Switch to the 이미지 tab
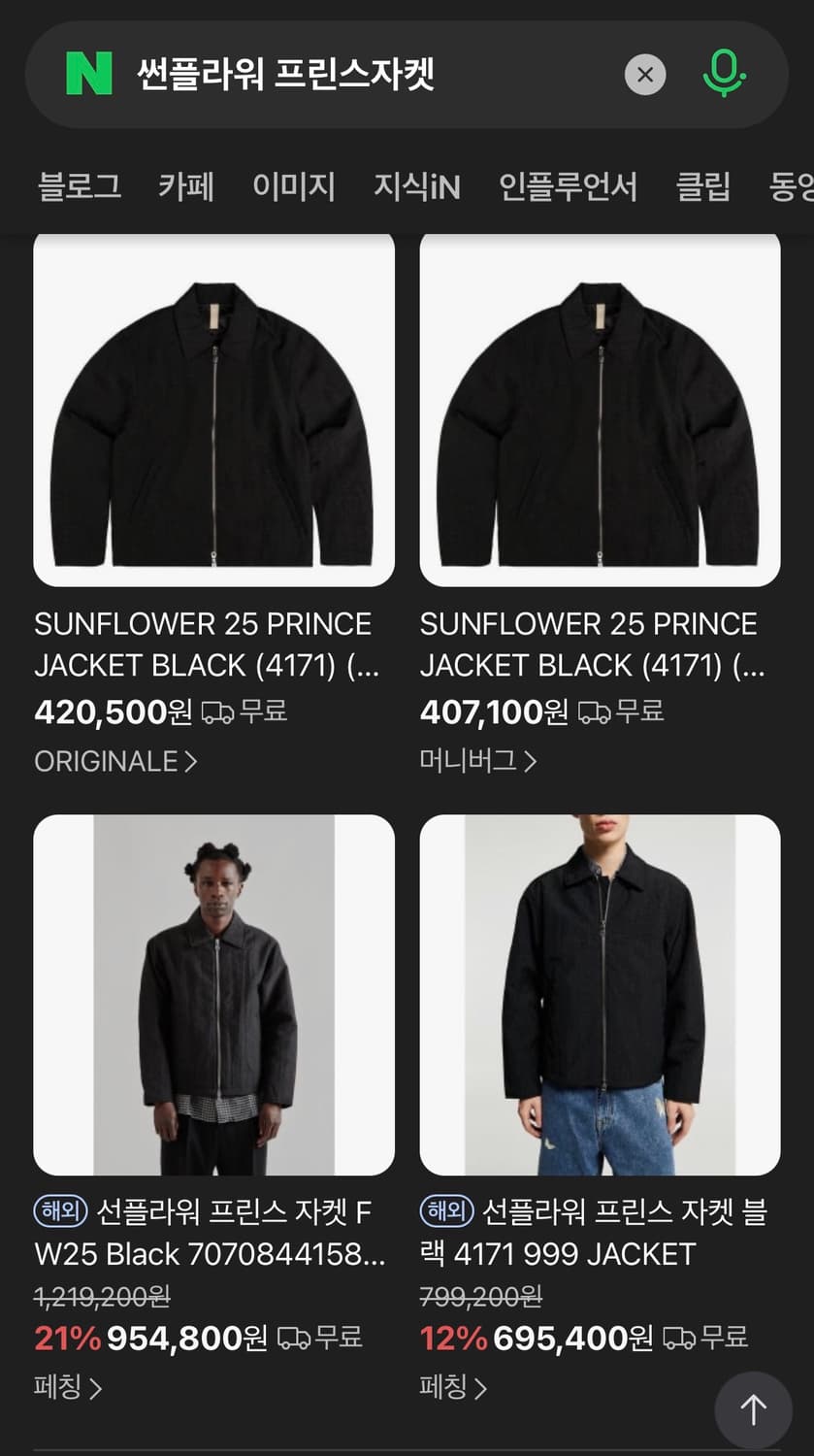 click(294, 186)
